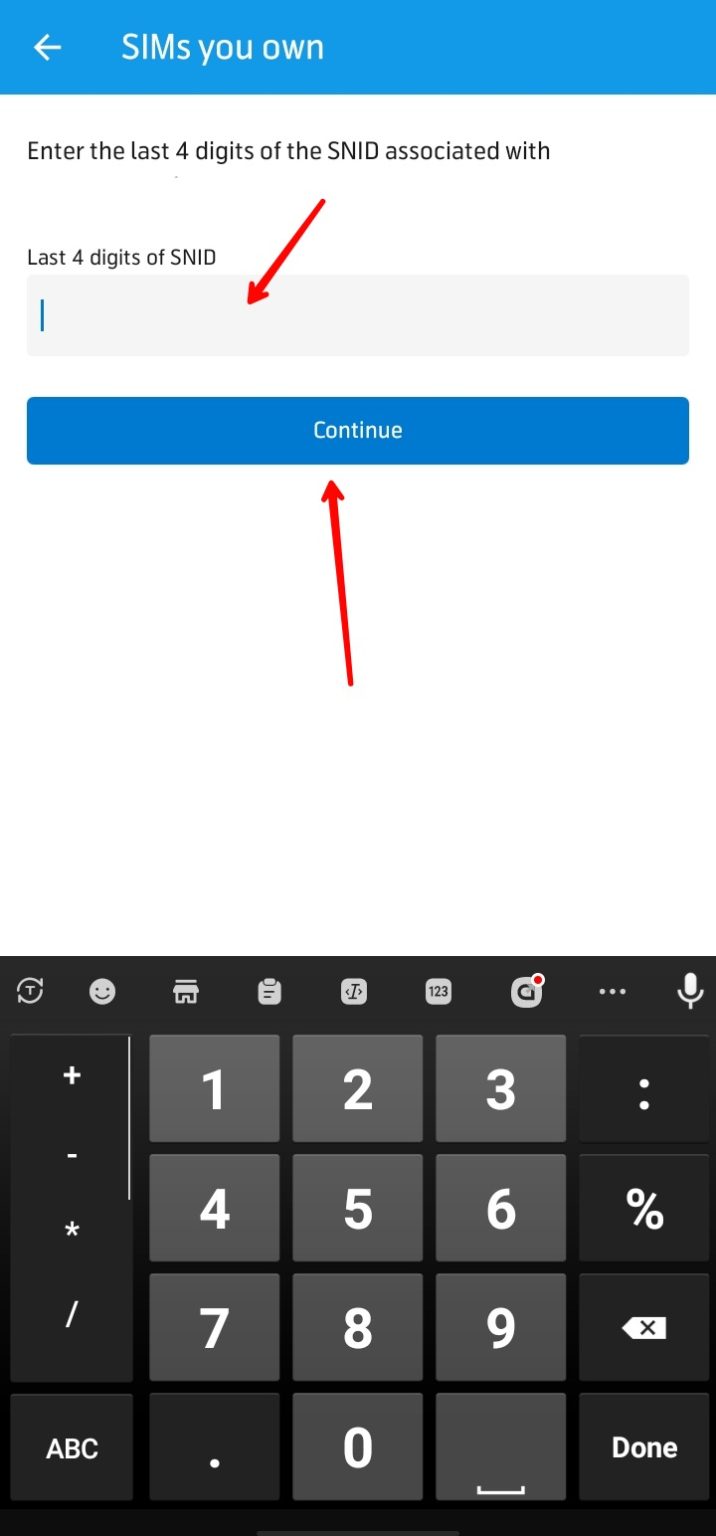Go back from SIMs you own

coord(47,47)
